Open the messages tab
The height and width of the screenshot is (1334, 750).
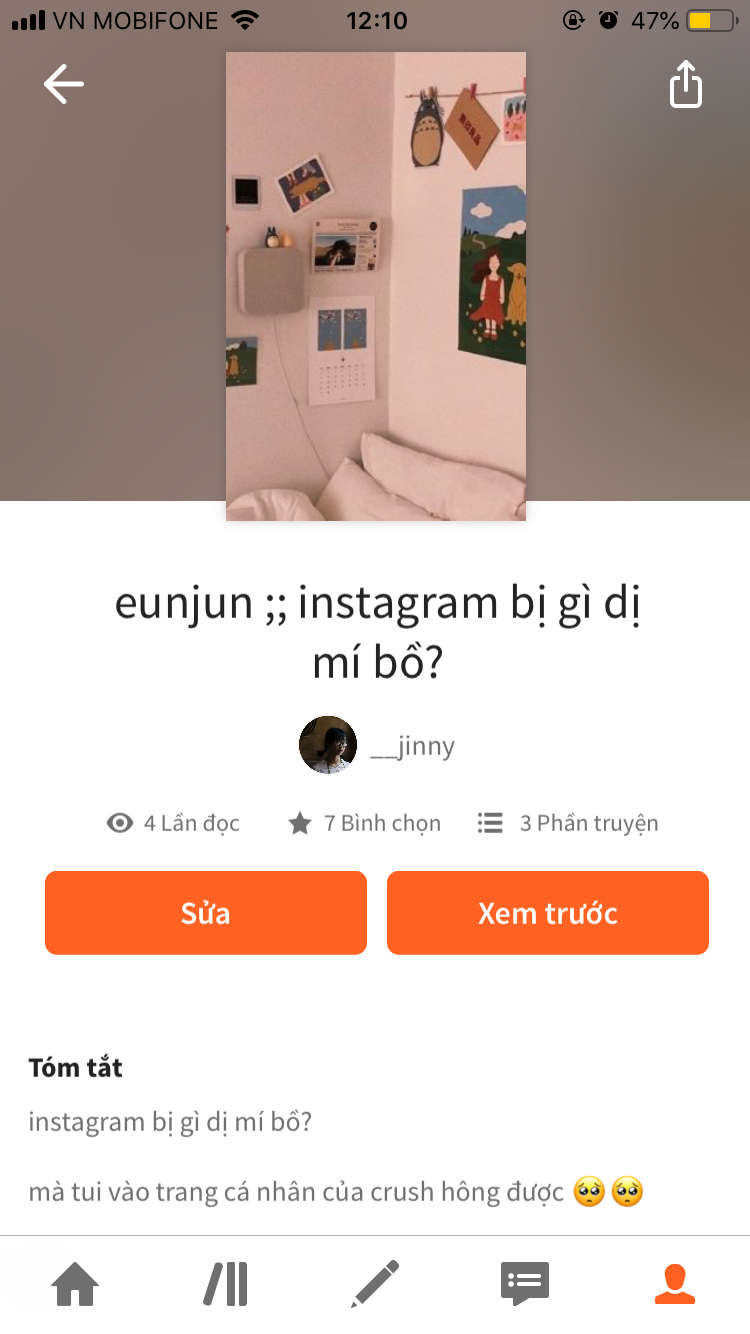coord(525,1284)
